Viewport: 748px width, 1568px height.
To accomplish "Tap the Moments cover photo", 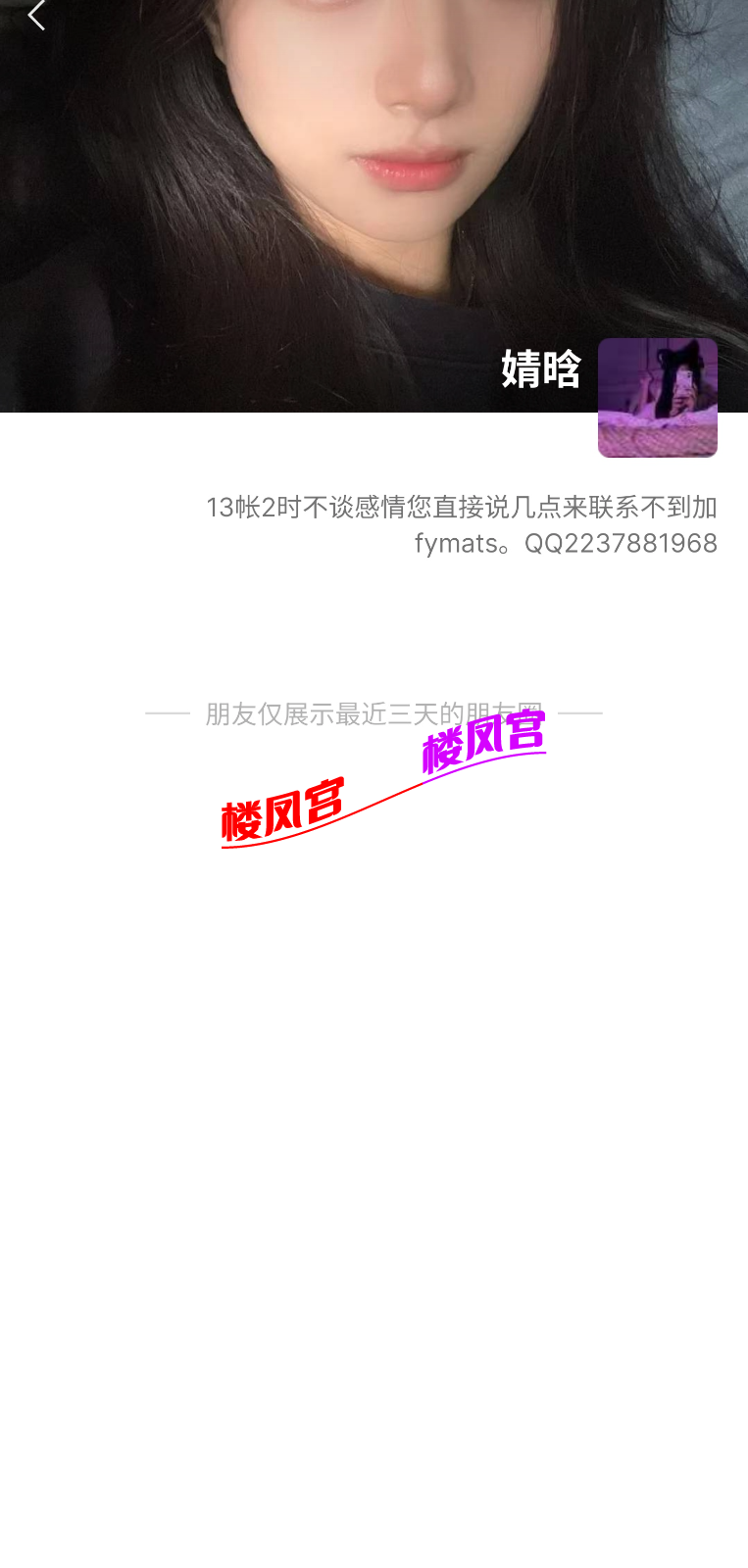I will point(294,196).
